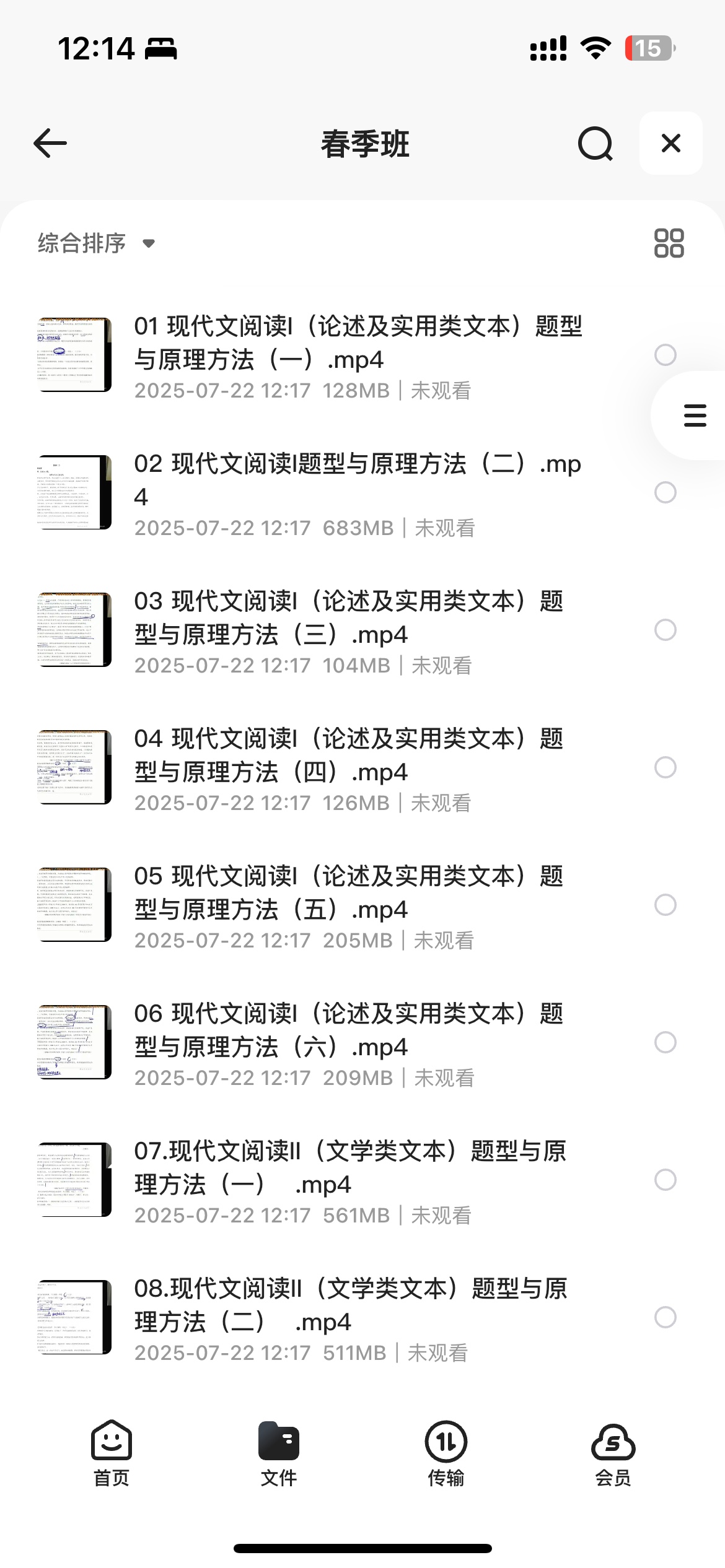This screenshot has width=725, height=1568.
Task: Open 07.现代文阅读II 文学类文本（一）
Action: point(350,1168)
